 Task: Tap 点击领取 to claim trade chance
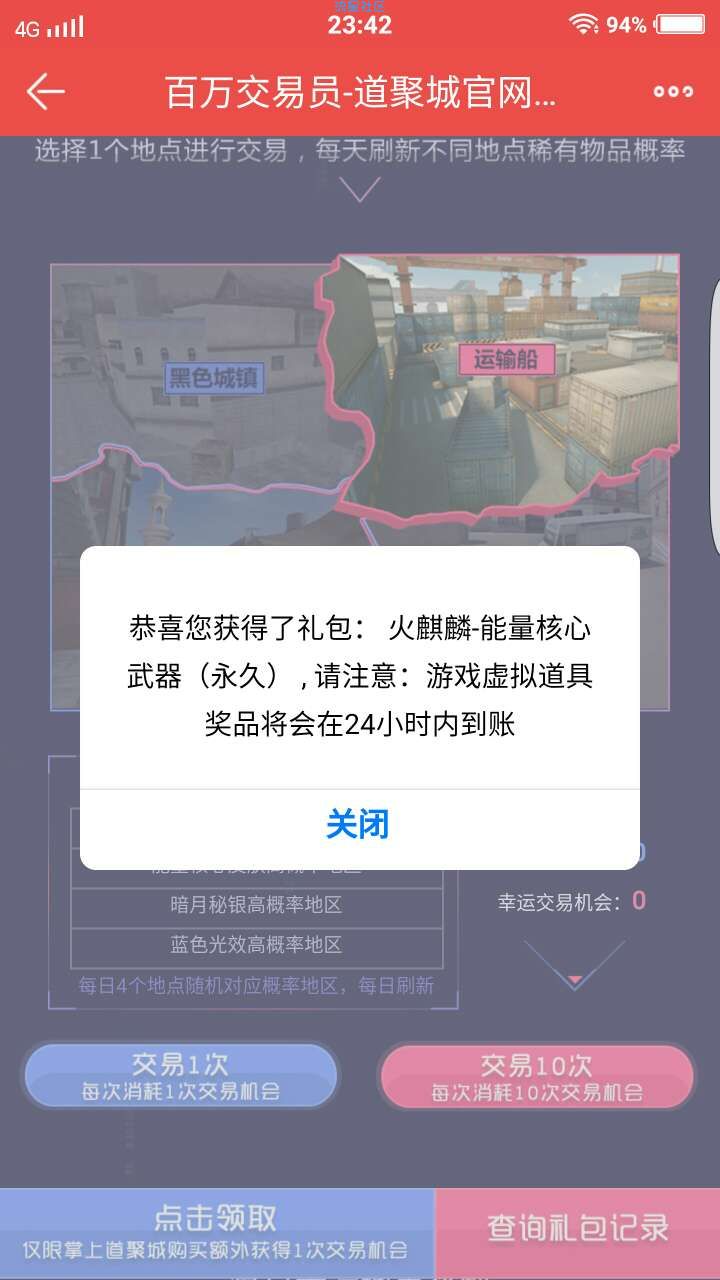coord(216,1230)
